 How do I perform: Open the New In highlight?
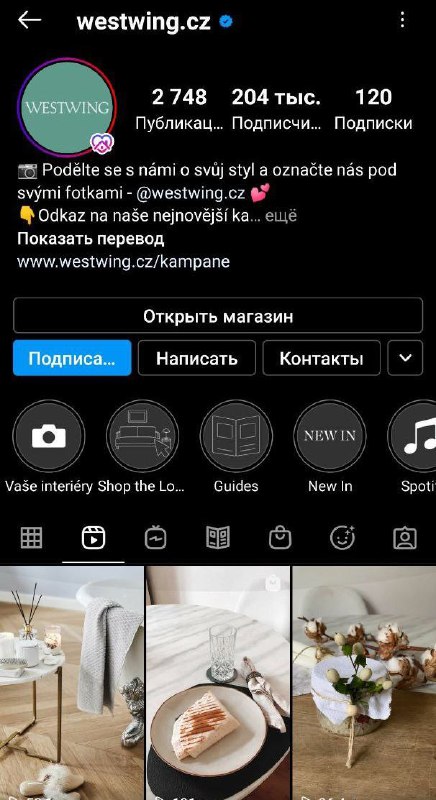[x=330, y=436]
